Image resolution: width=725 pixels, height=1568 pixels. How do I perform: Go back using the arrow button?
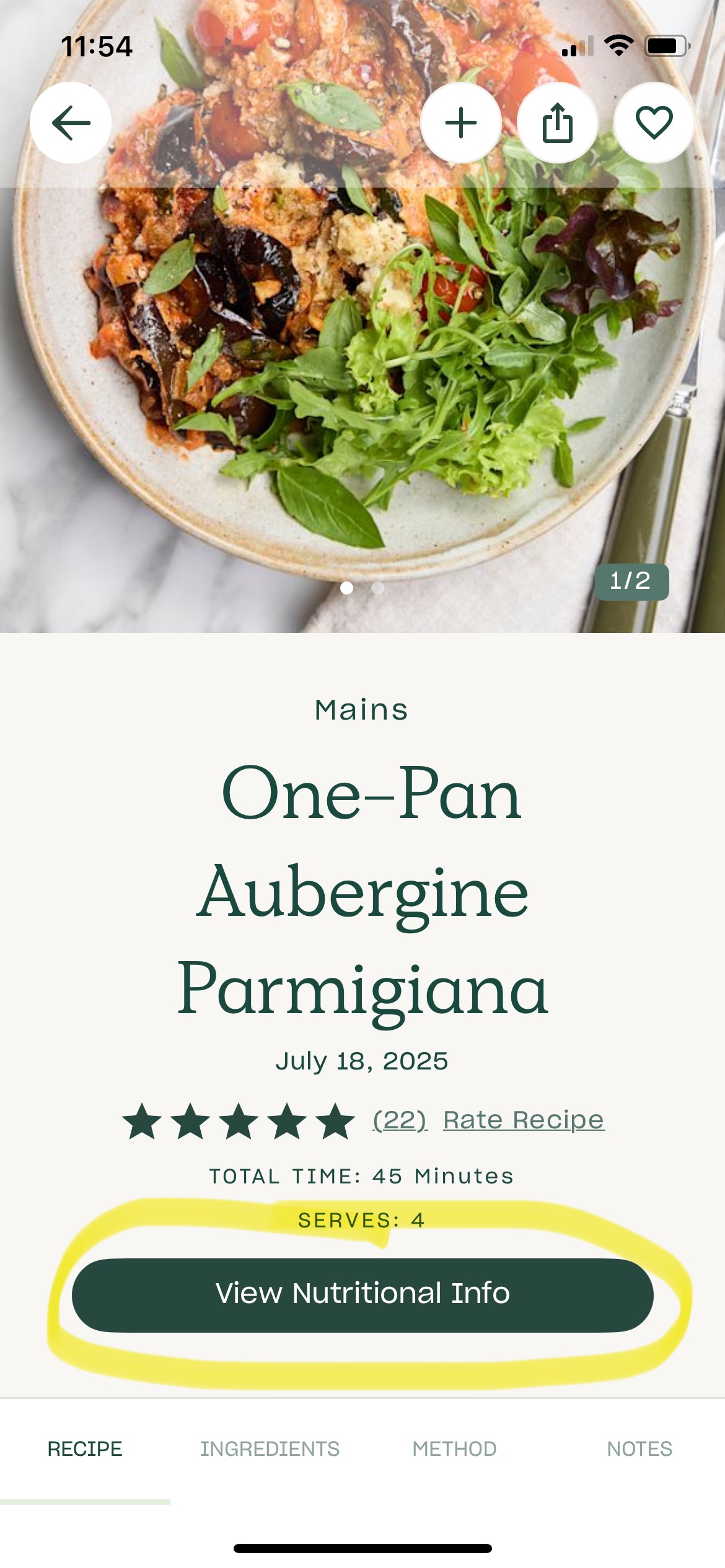(71, 123)
